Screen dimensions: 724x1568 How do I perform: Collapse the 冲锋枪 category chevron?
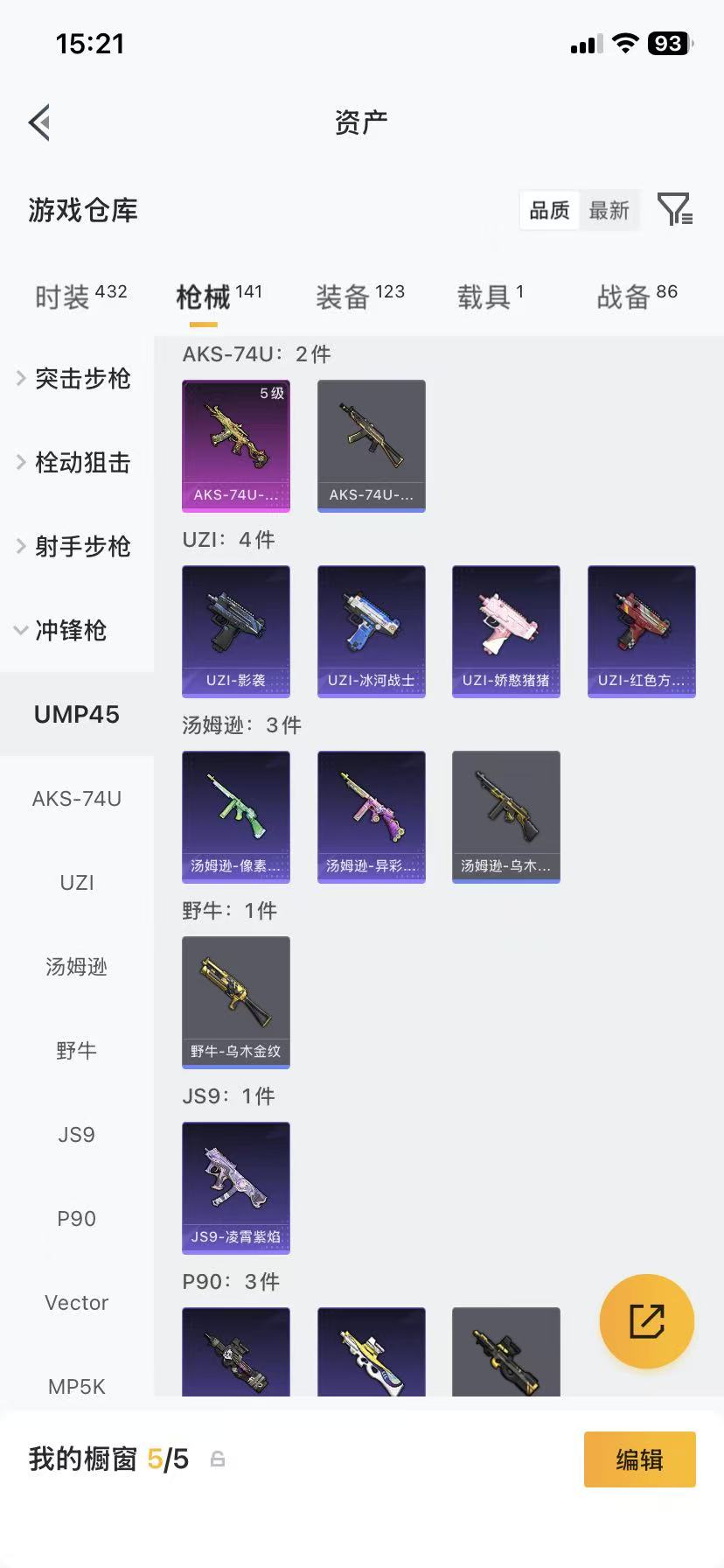tap(19, 631)
